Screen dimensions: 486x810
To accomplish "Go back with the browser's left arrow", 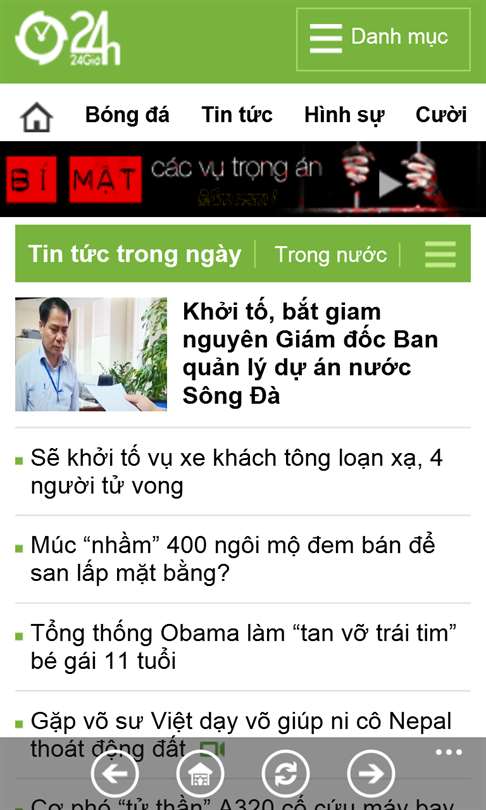I will [x=115, y=774].
